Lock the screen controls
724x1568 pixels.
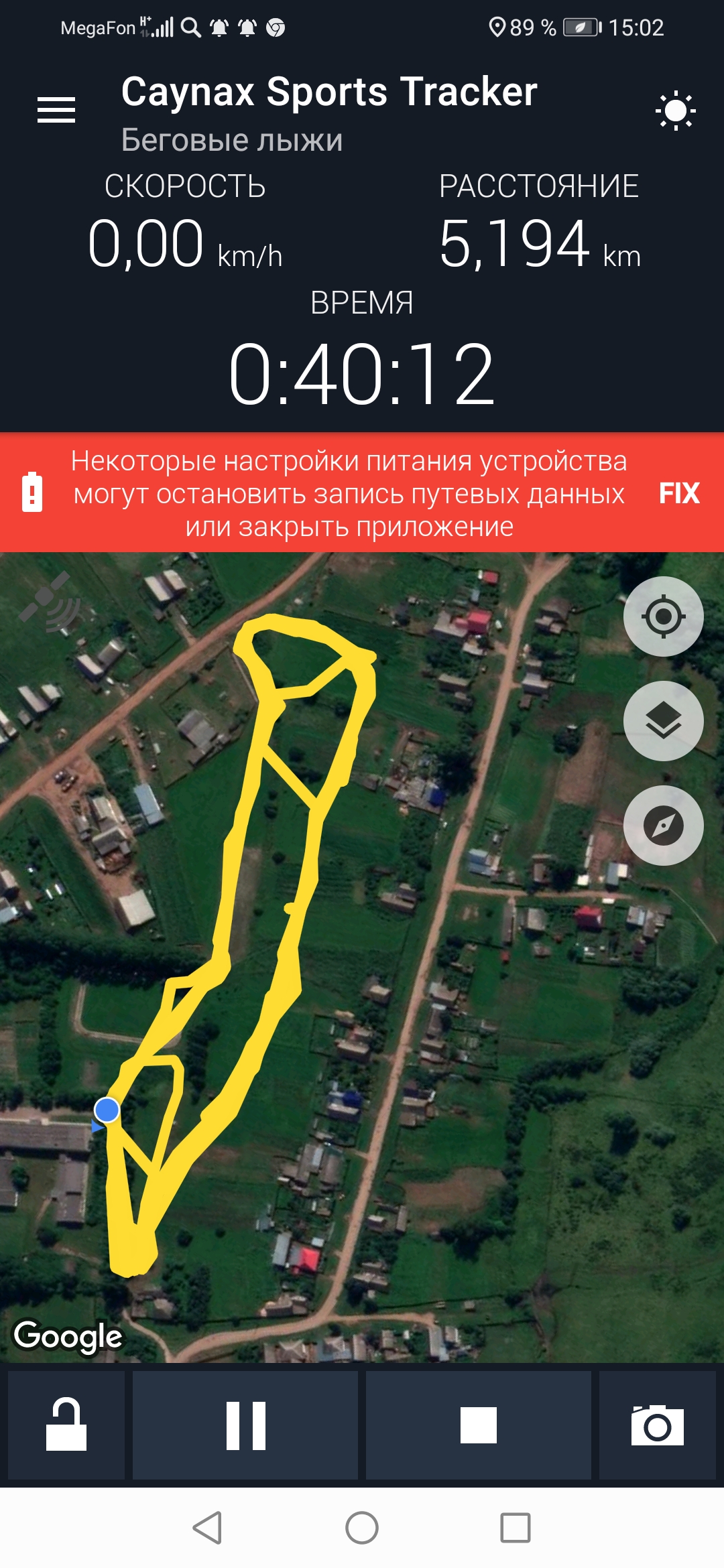pos(66,1425)
